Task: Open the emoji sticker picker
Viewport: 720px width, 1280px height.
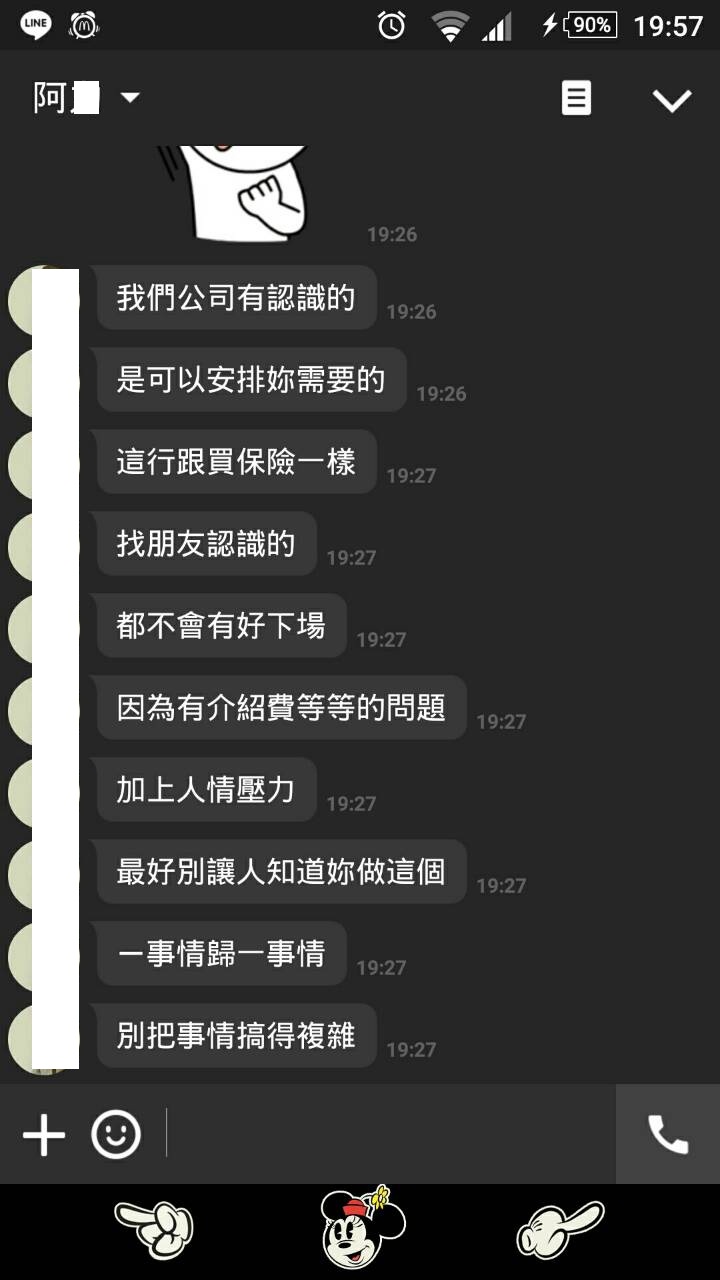Action: [116, 1134]
